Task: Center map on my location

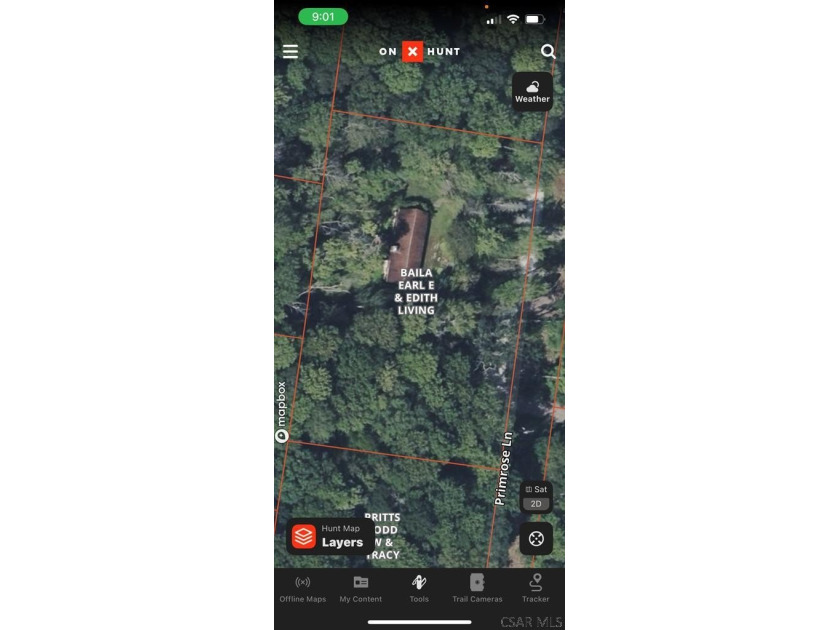Action: tap(536, 539)
